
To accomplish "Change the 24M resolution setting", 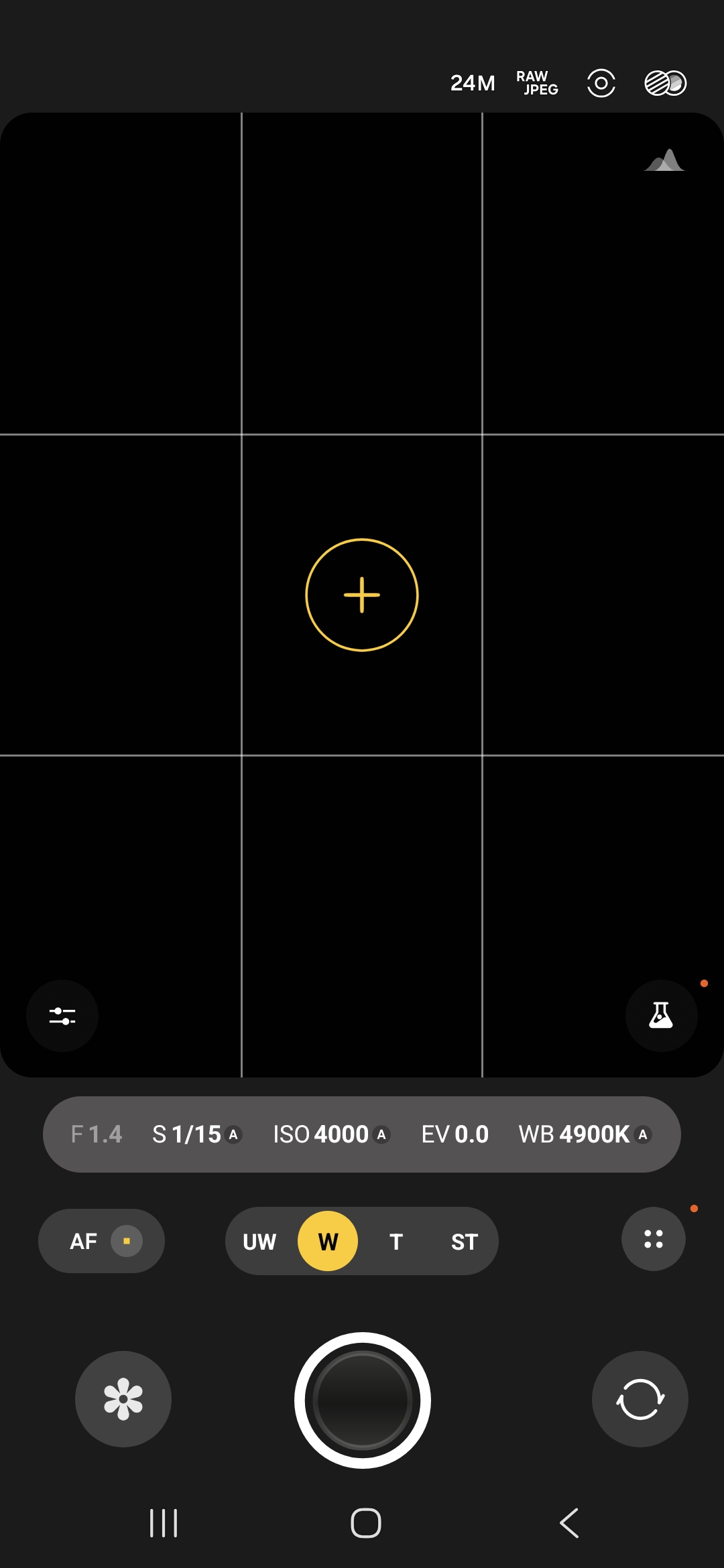I will 473,83.
